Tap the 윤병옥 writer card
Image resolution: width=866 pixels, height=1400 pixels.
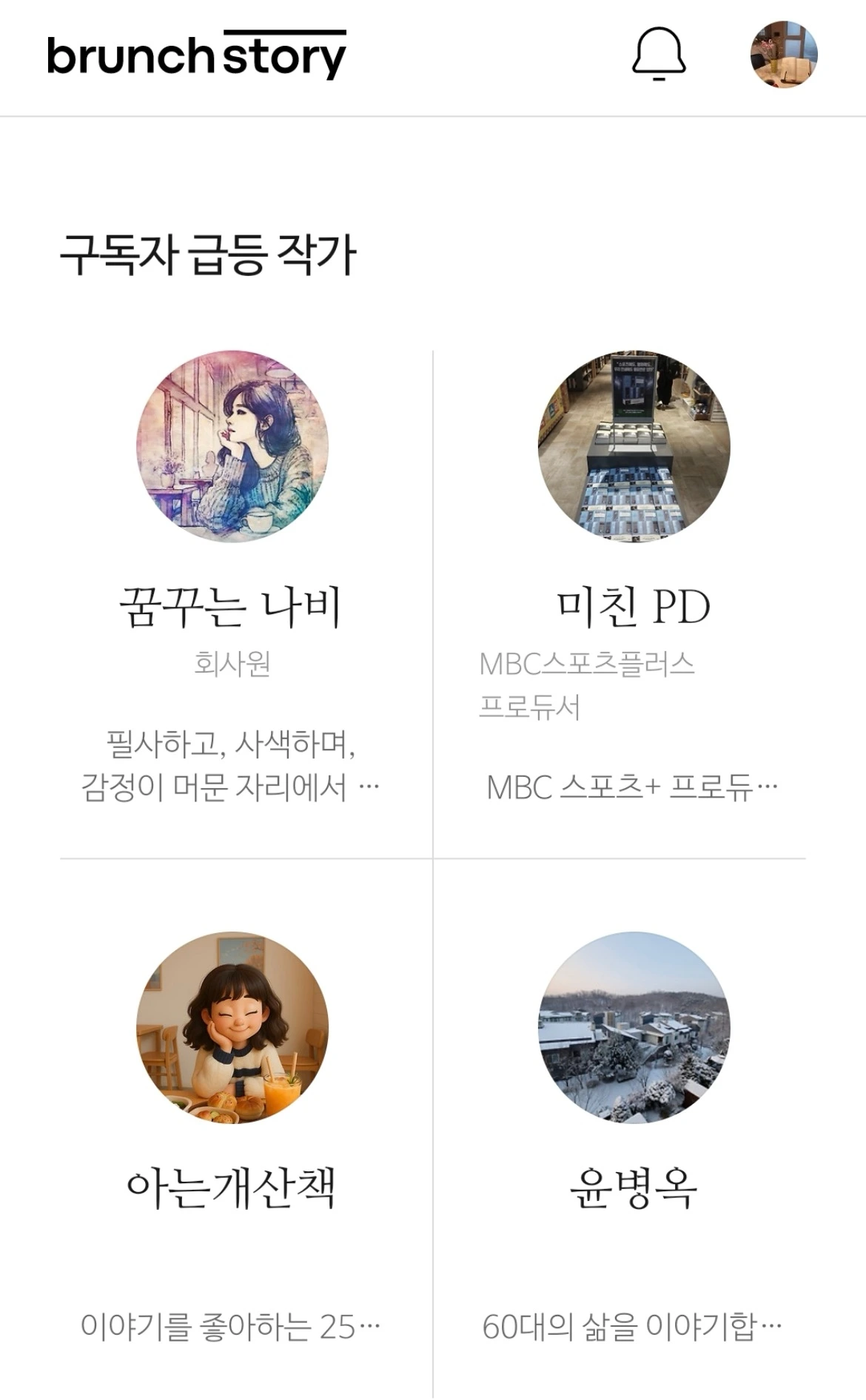633,1188
